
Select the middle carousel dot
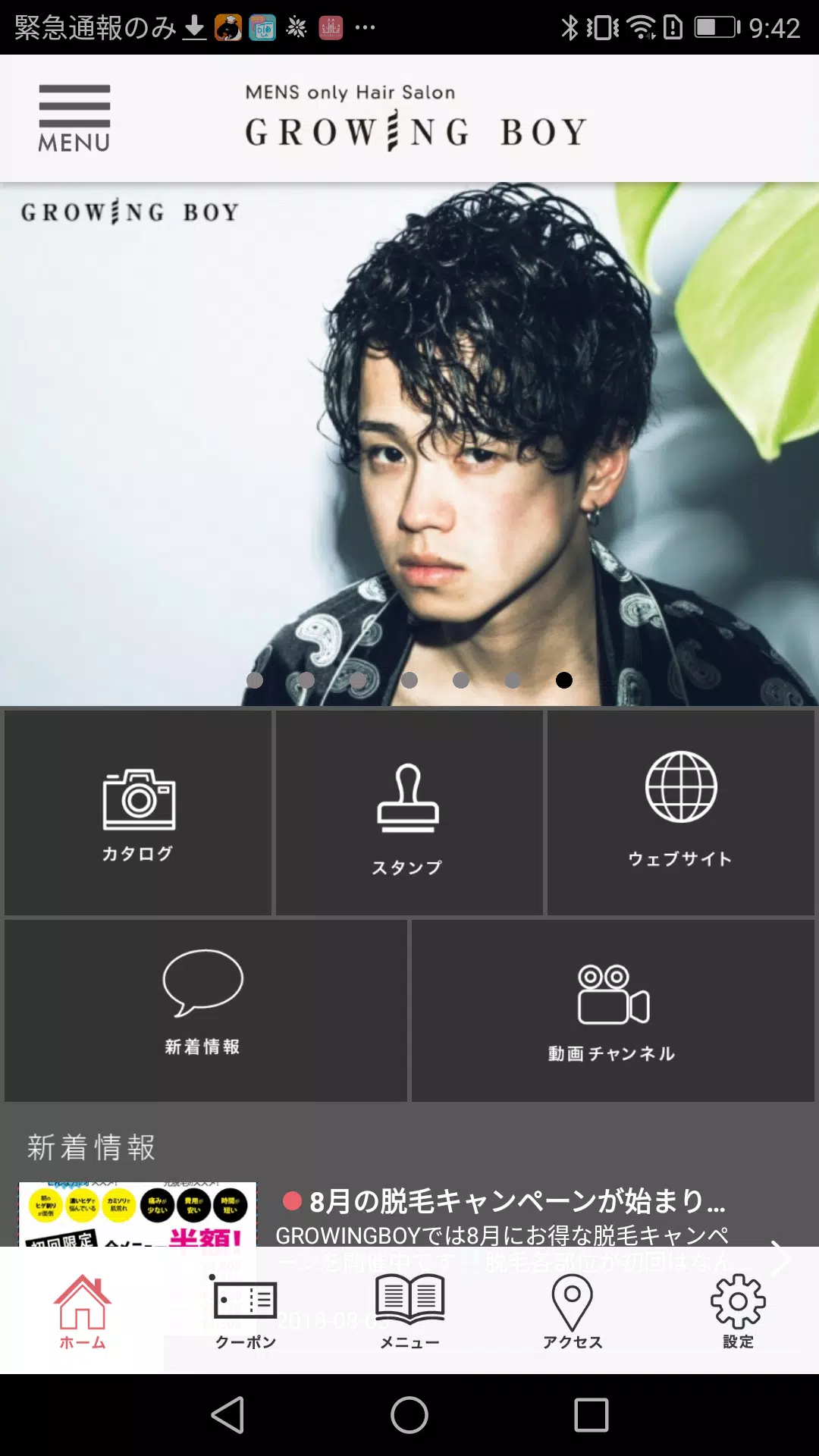(409, 680)
